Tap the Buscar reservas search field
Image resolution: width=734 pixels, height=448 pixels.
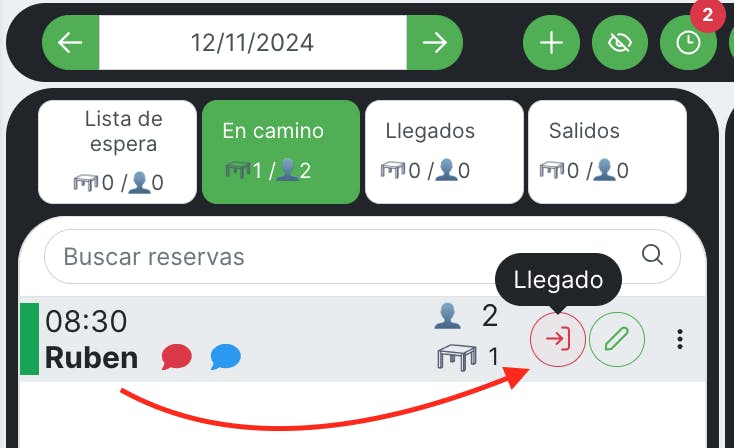click(340, 257)
